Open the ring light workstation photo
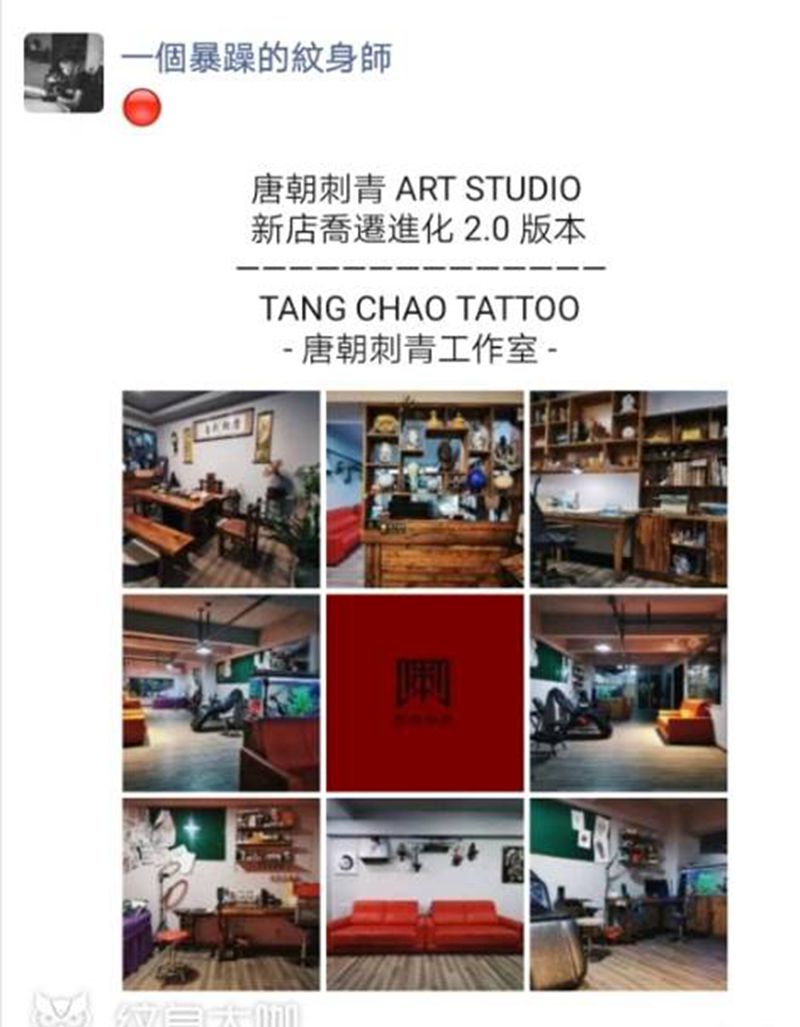Image resolution: width=800 pixels, height=1027 pixels. [x=221, y=893]
